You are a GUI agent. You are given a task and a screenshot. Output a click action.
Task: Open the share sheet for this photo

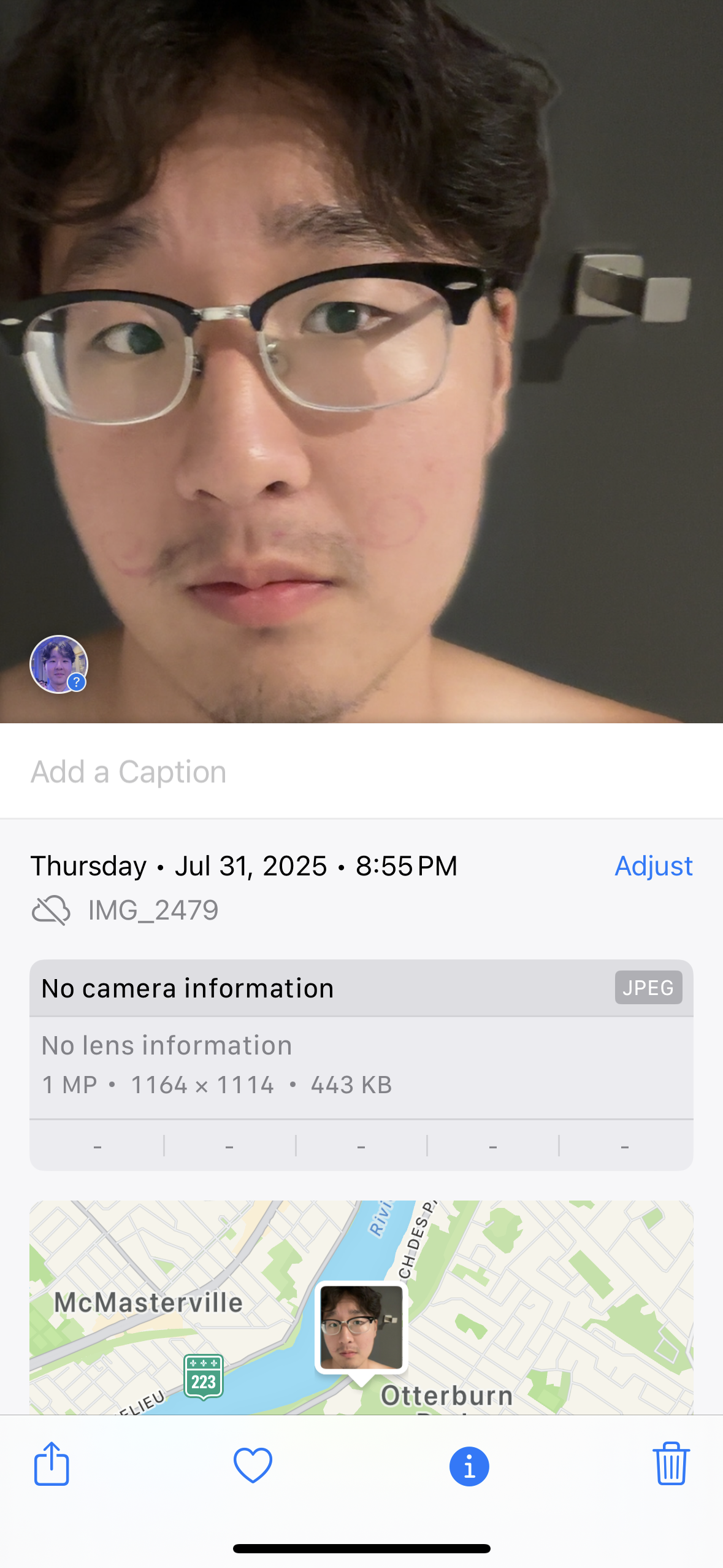click(52, 1464)
